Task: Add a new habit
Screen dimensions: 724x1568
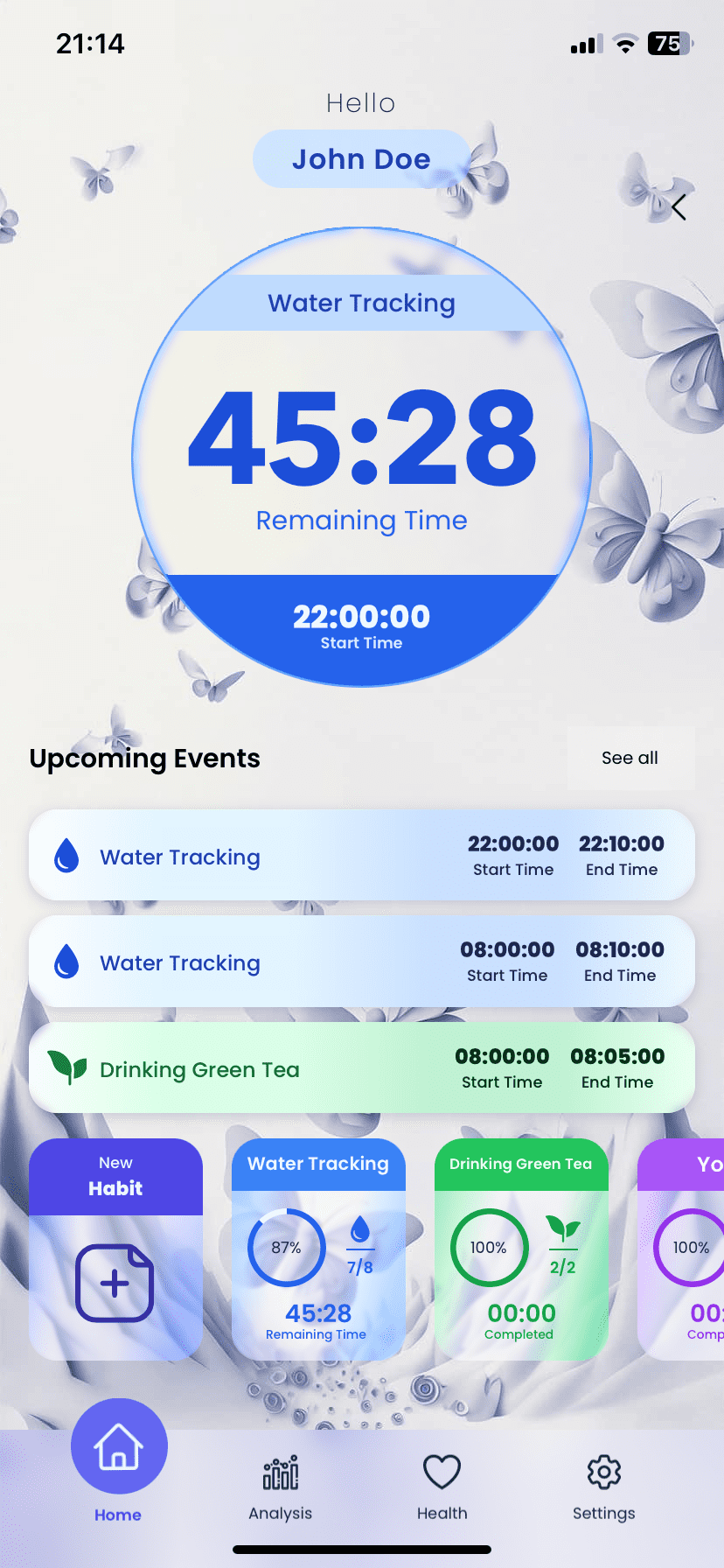Action: click(x=115, y=1282)
